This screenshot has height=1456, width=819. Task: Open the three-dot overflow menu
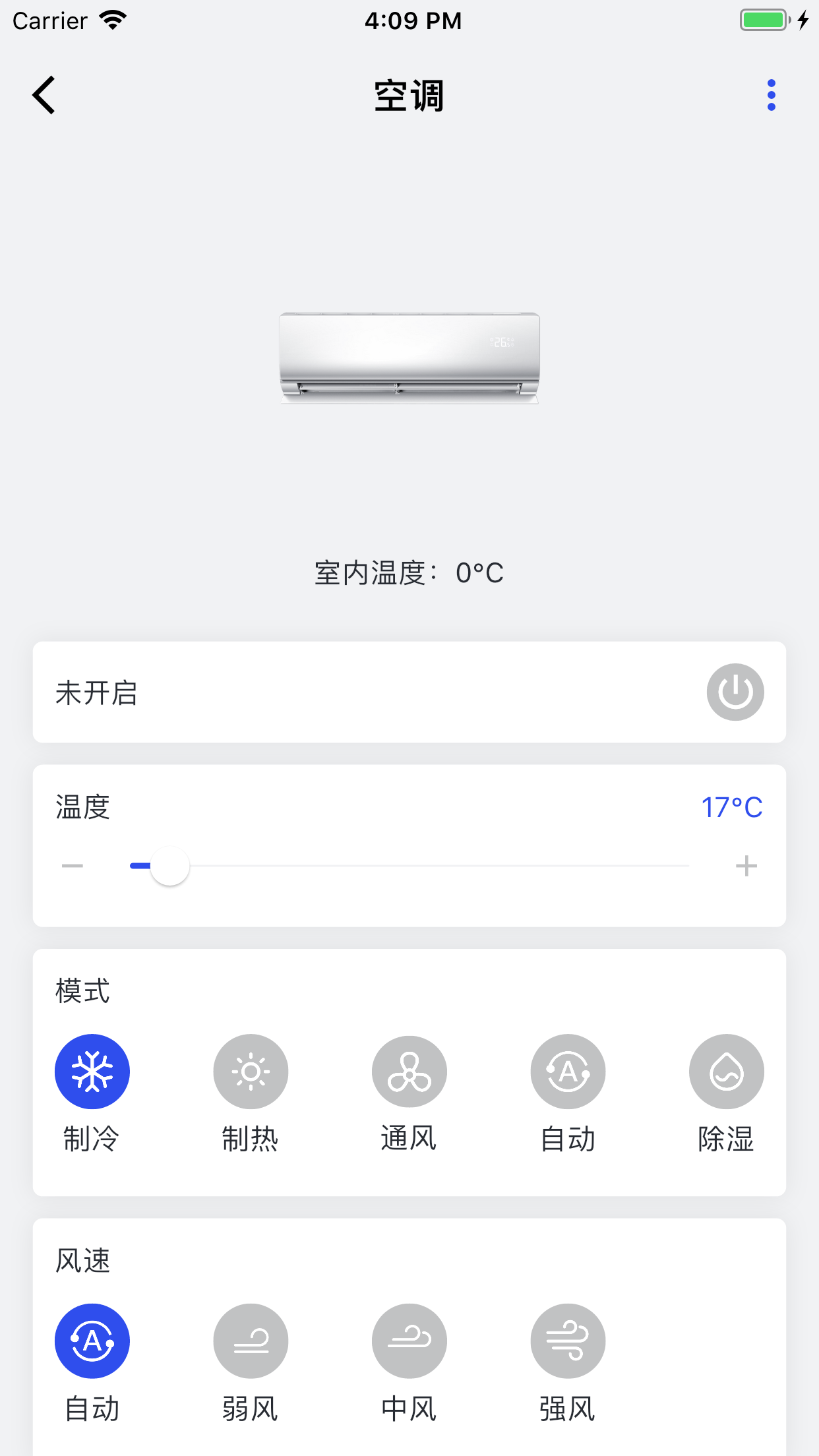coord(771,95)
